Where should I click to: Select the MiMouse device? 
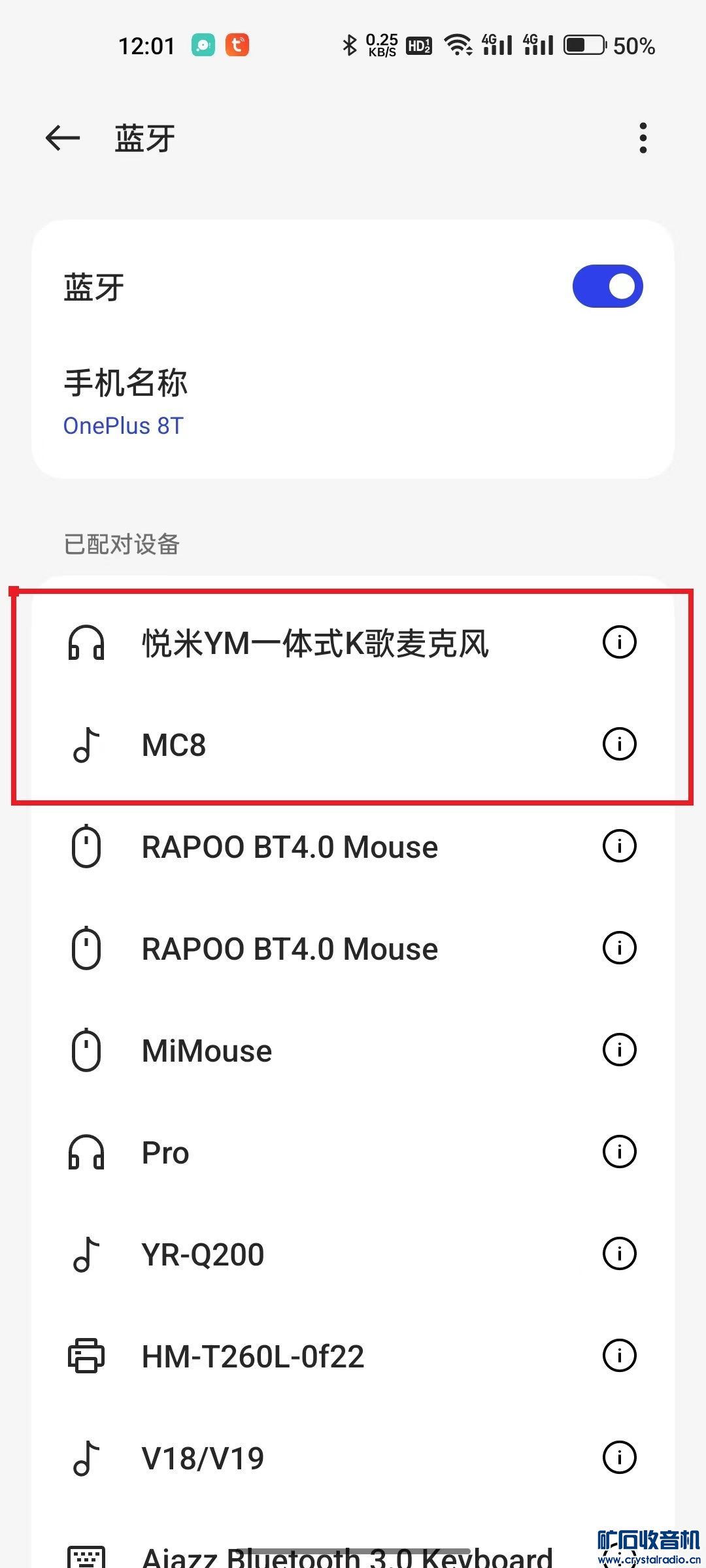[207, 1051]
